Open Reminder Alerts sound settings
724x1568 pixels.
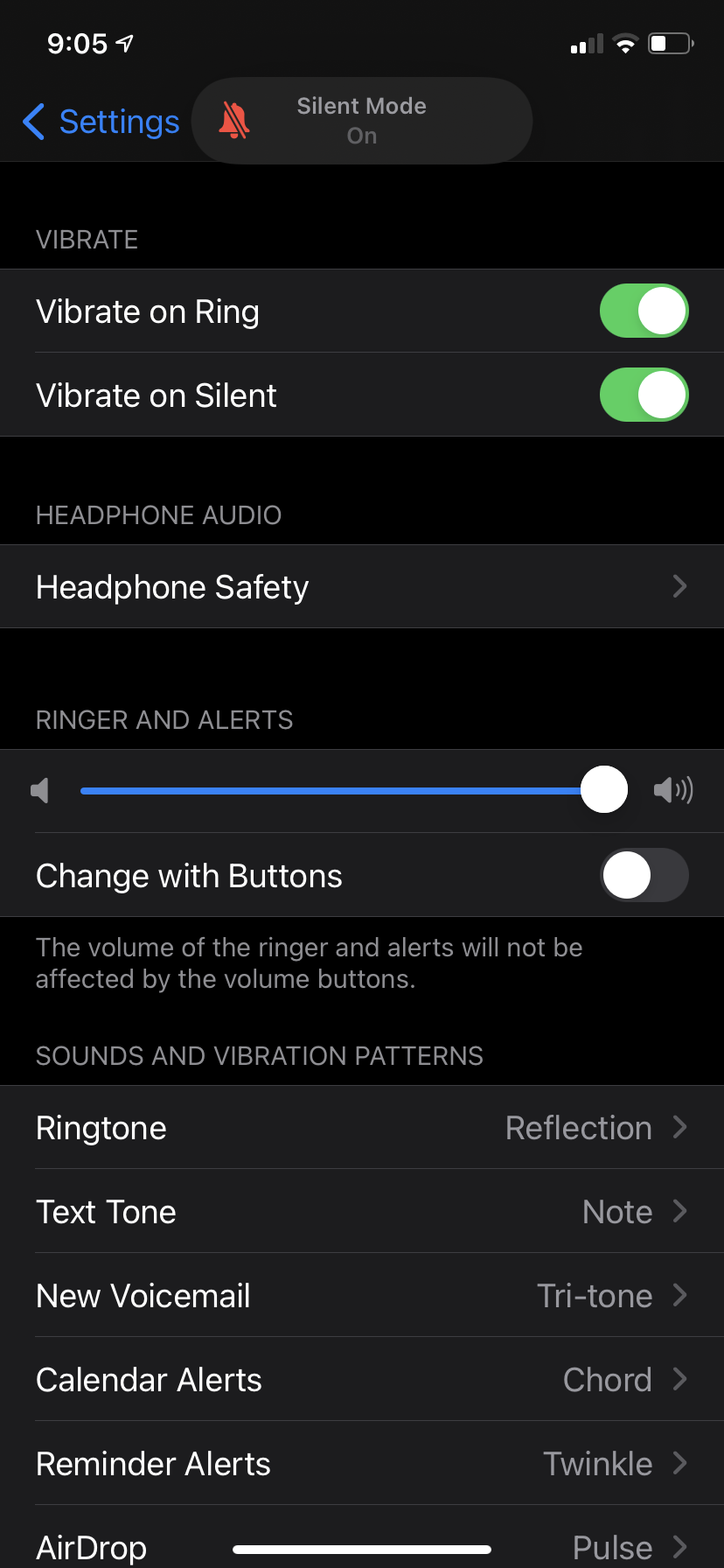pyautogui.click(x=362, y=1464)
